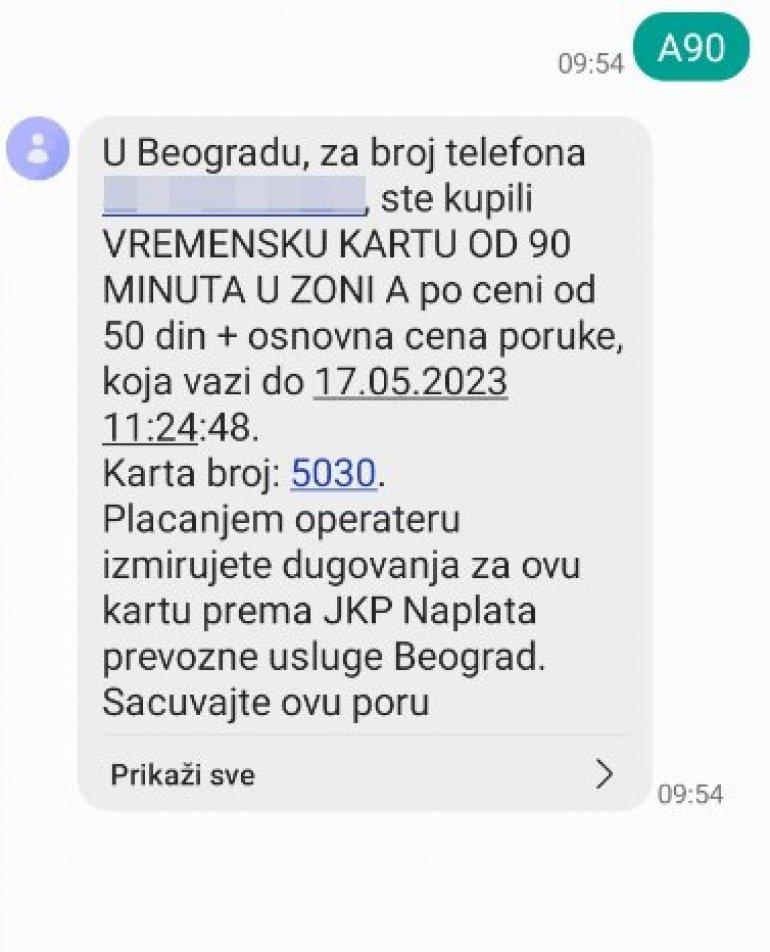The width and height of the screenshot is (770, 952).
Task: Tap the blurred underlined phone number
Action: tap(234, 199)
